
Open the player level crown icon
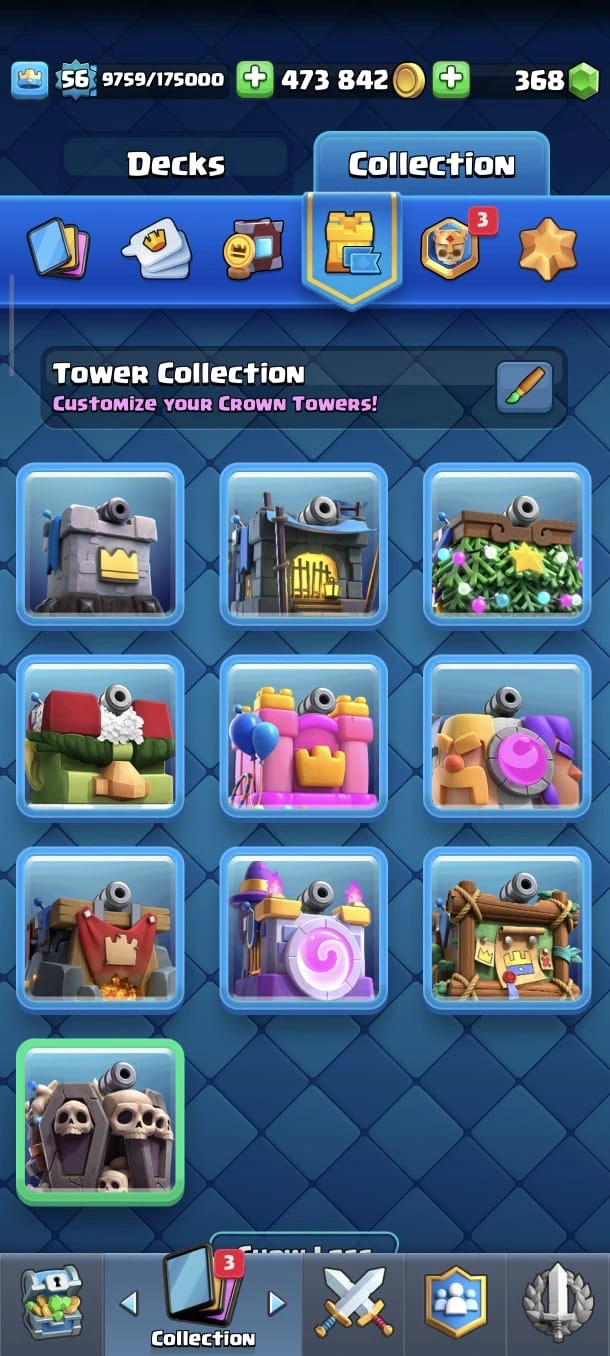tap(30, 80)
